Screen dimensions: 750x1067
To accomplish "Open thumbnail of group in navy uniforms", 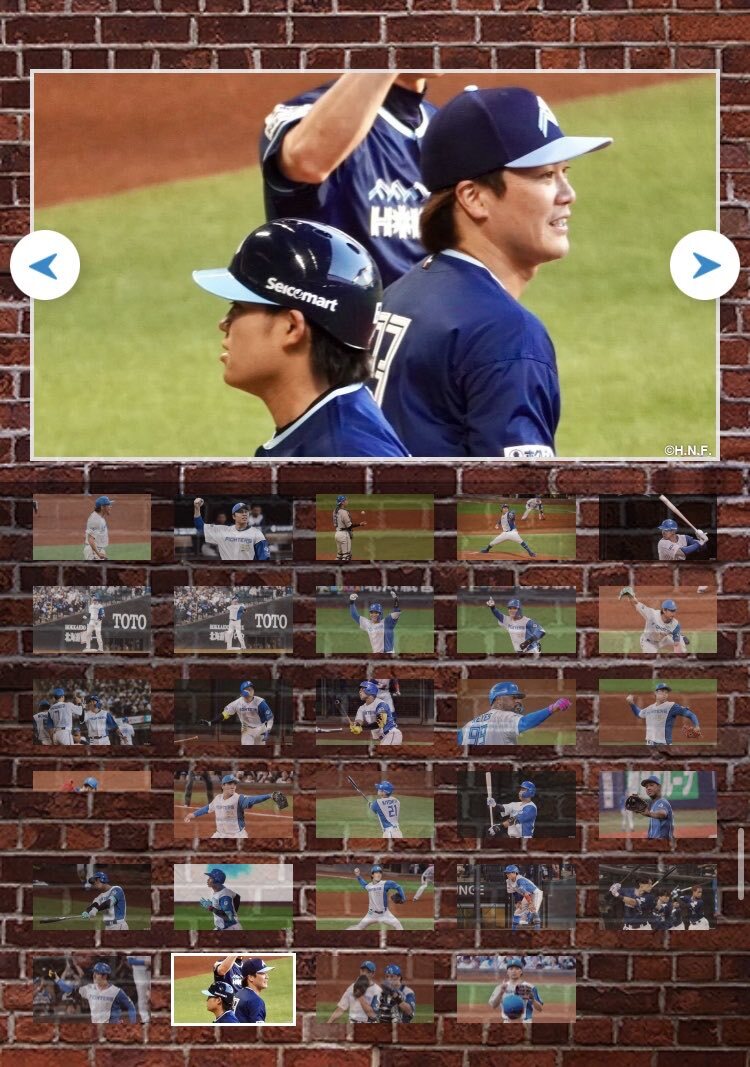I will (x=657, y=897).
